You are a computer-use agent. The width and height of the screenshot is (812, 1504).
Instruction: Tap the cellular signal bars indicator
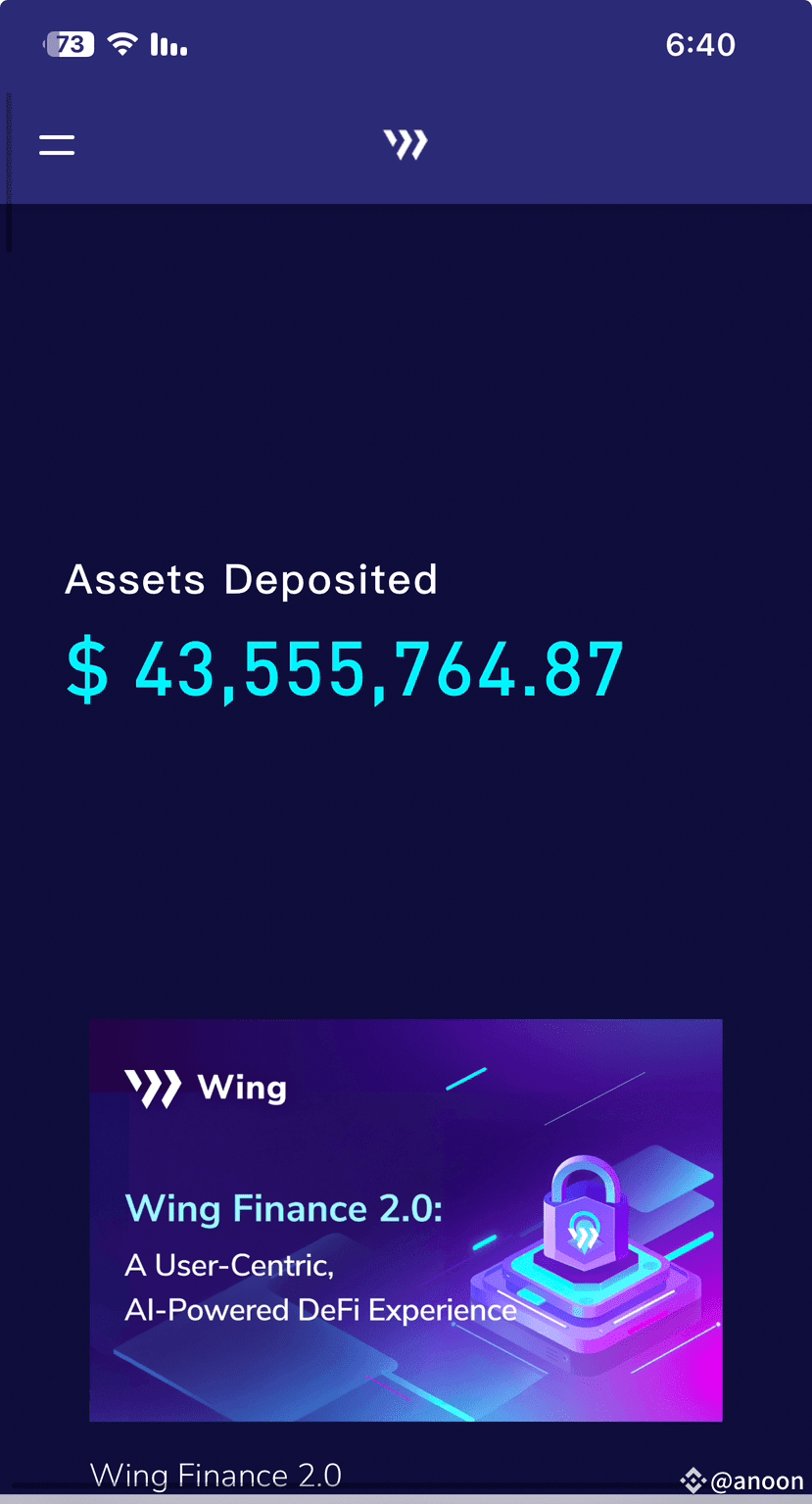(167, 43)
